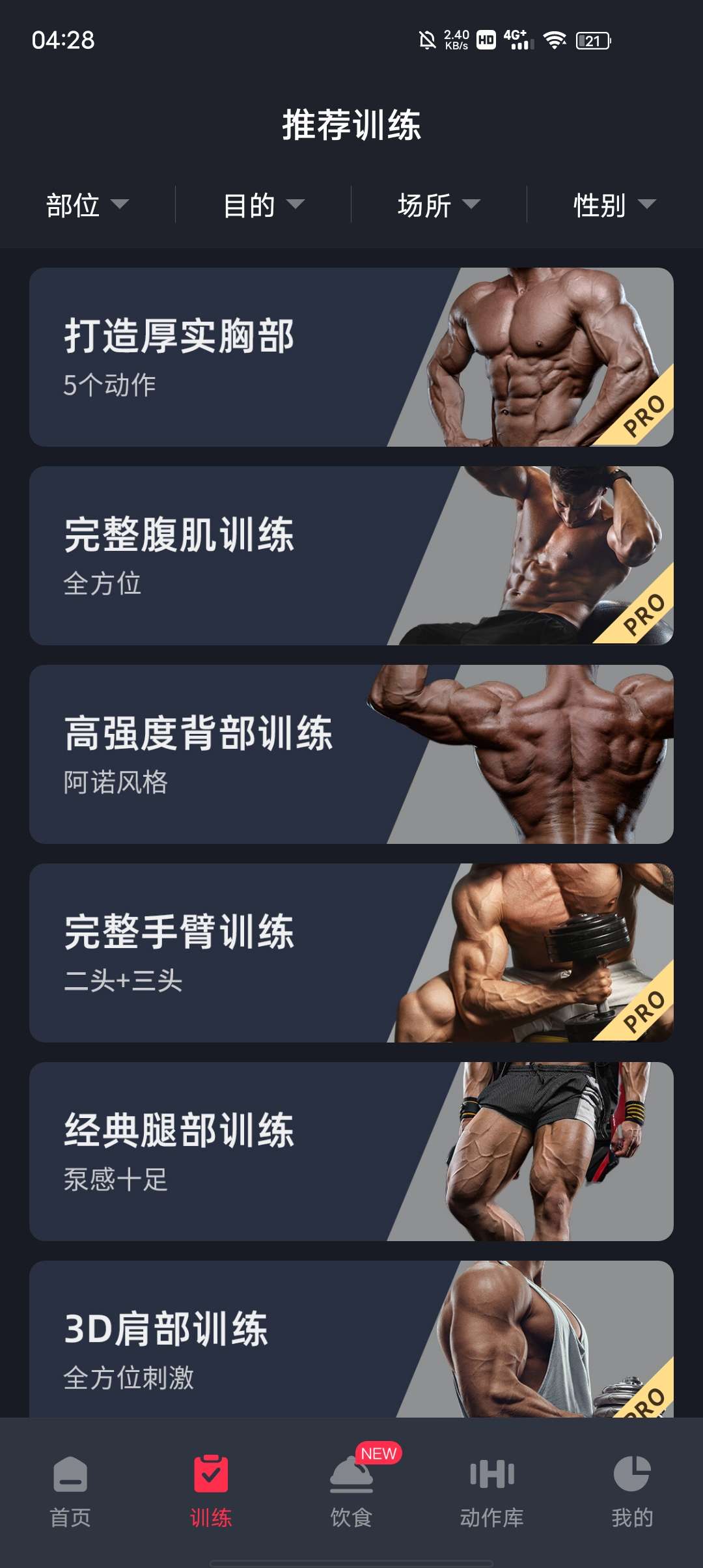
Task: Expand the 部位 filter dropdown
Action: (87, 205)
